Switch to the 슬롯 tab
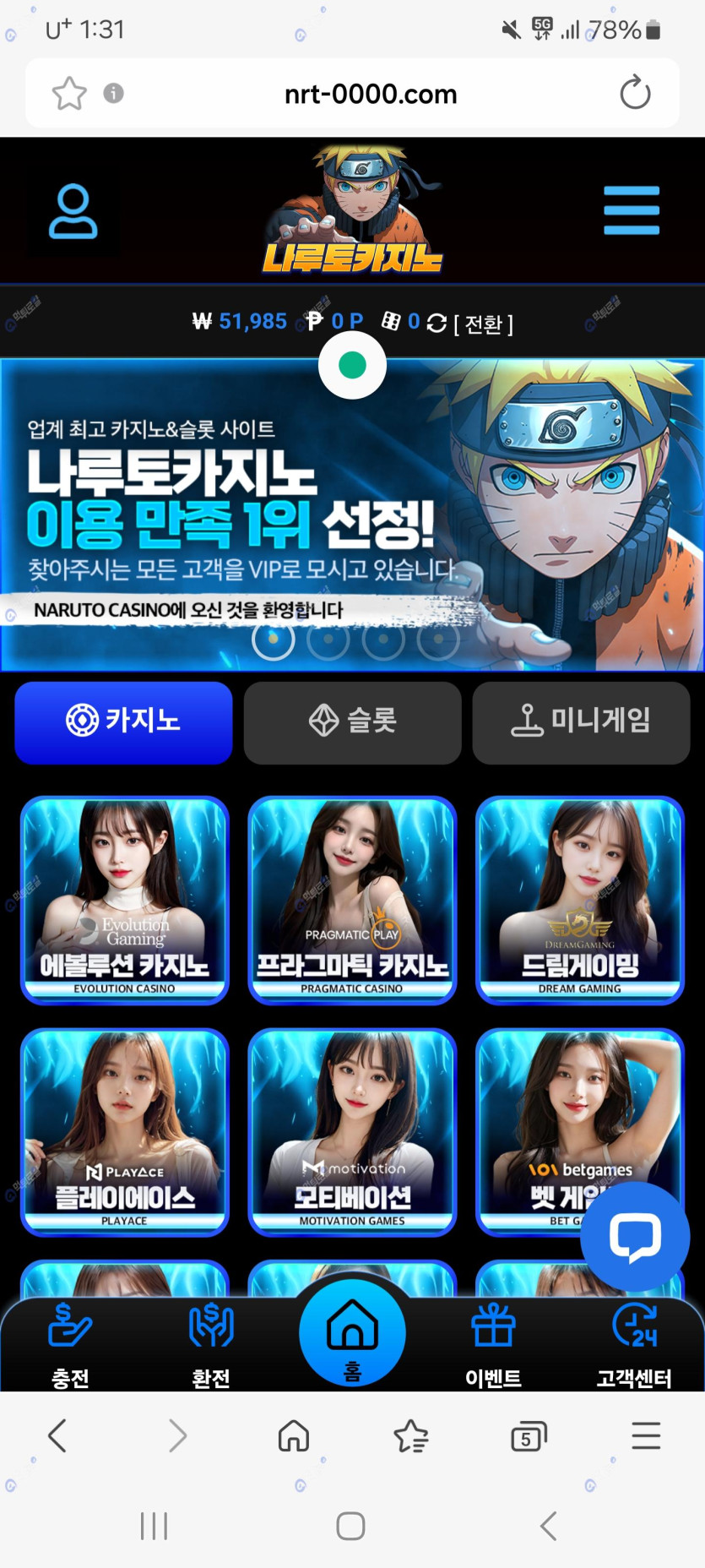705x1568 pixels. 352,721
